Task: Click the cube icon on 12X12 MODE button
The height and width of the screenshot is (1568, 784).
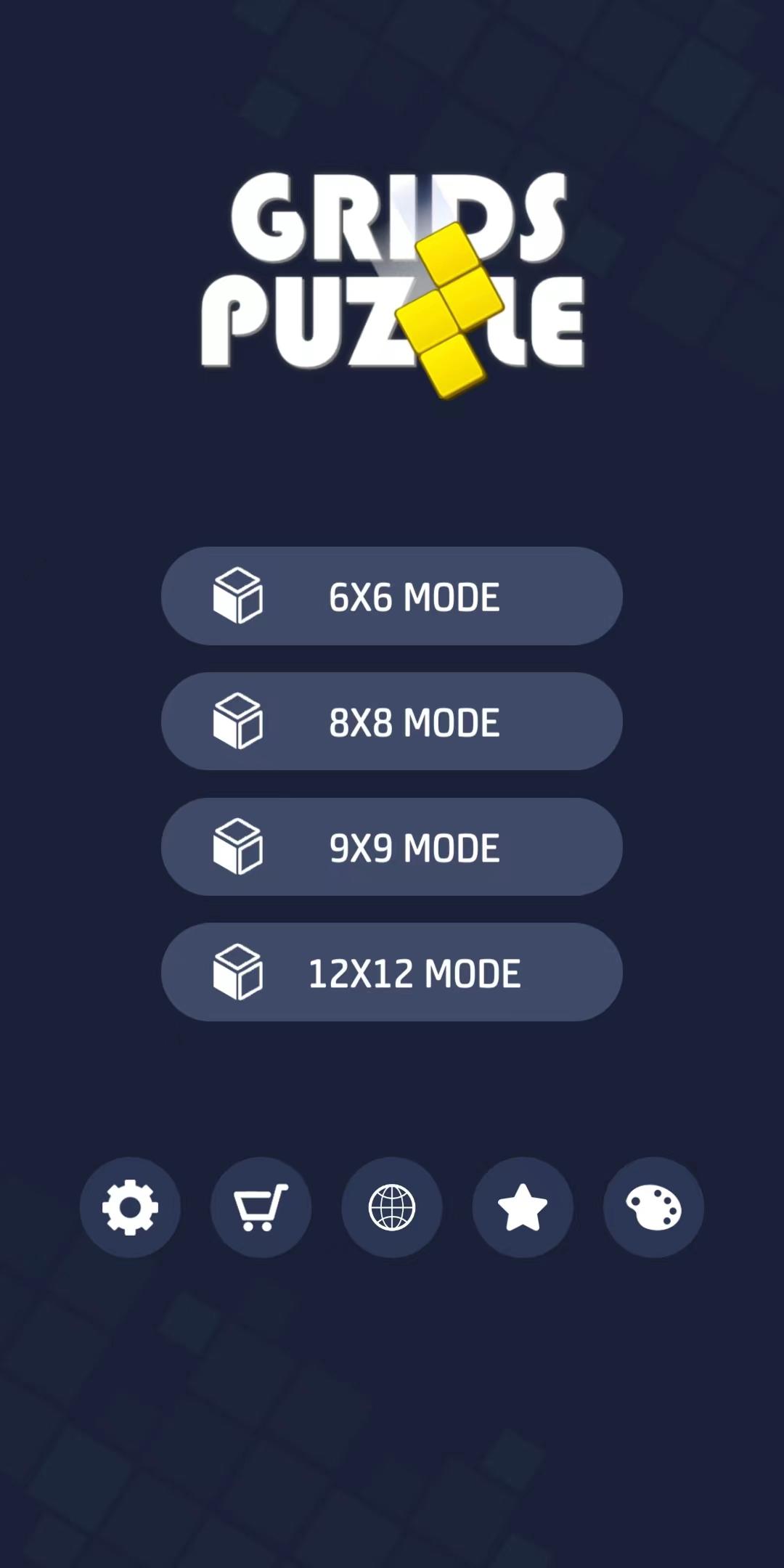Action: (238, 973)
